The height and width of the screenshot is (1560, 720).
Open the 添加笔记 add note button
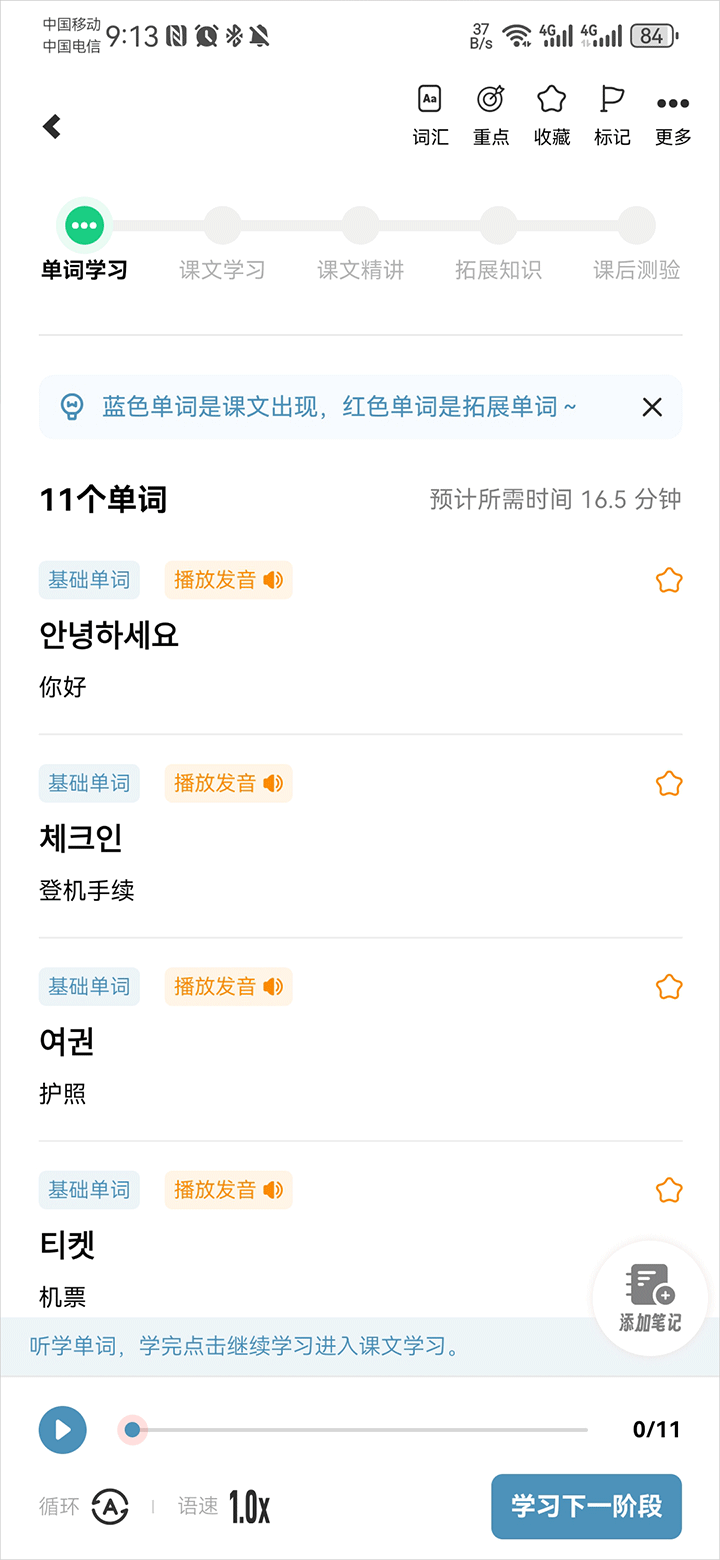(x=651, y=1297)
